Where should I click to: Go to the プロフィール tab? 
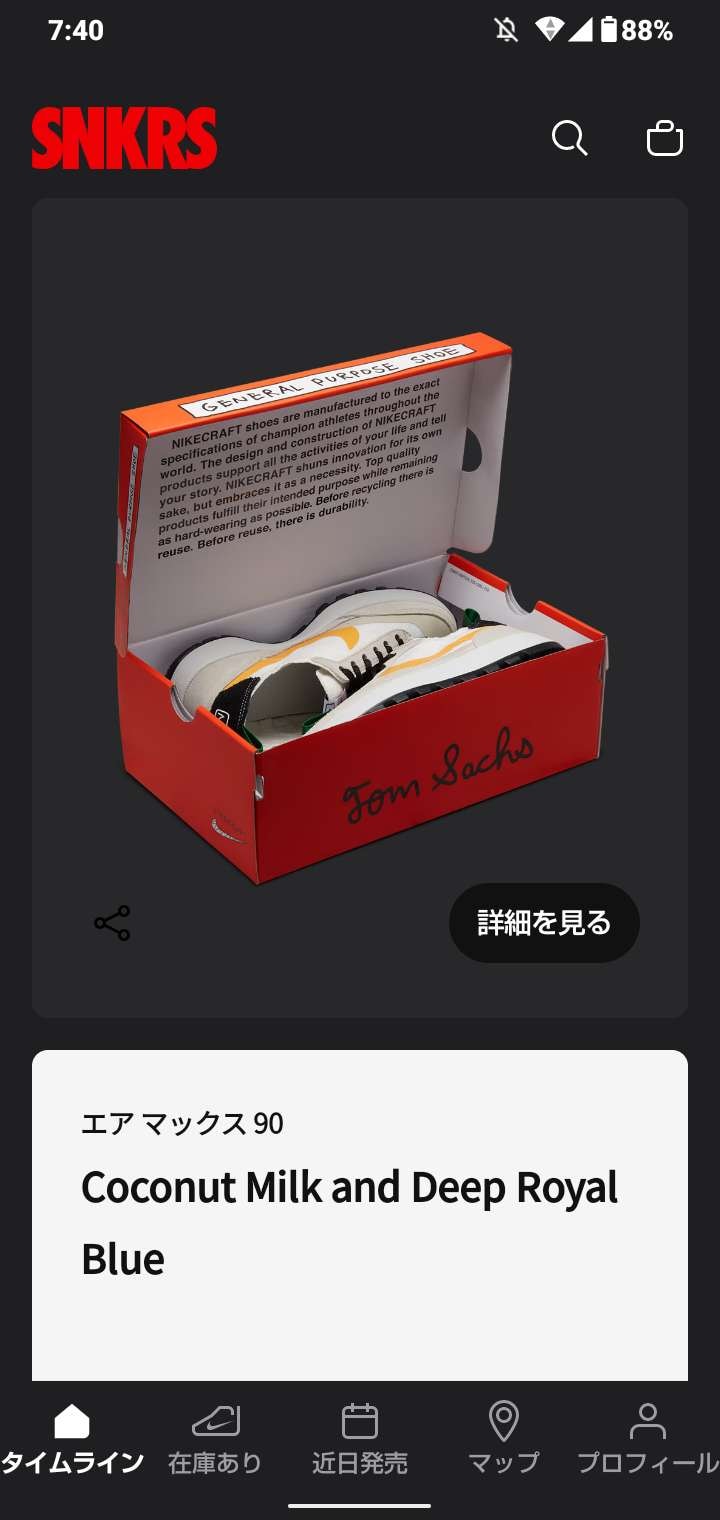point(647,1440)
